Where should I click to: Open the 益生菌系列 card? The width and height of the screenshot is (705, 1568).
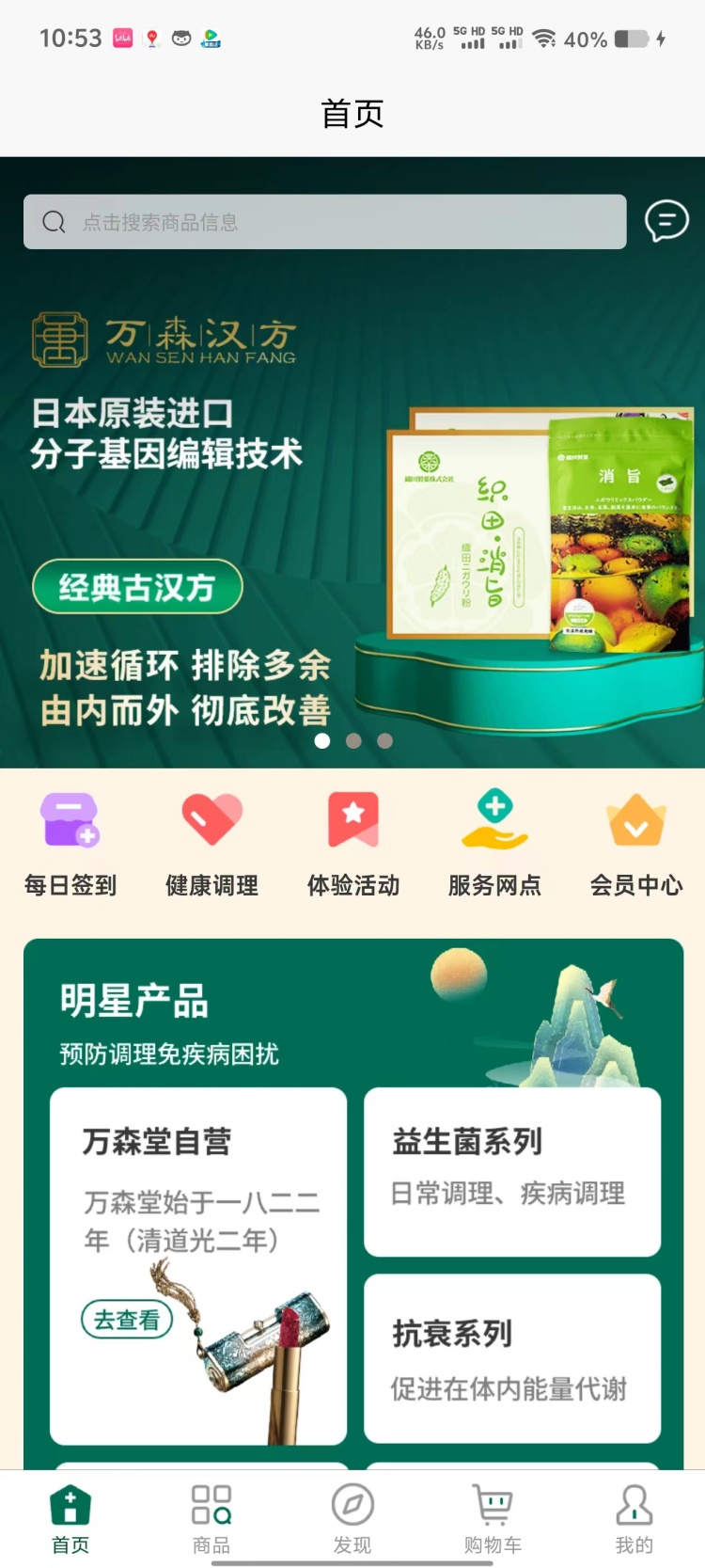512,1172
